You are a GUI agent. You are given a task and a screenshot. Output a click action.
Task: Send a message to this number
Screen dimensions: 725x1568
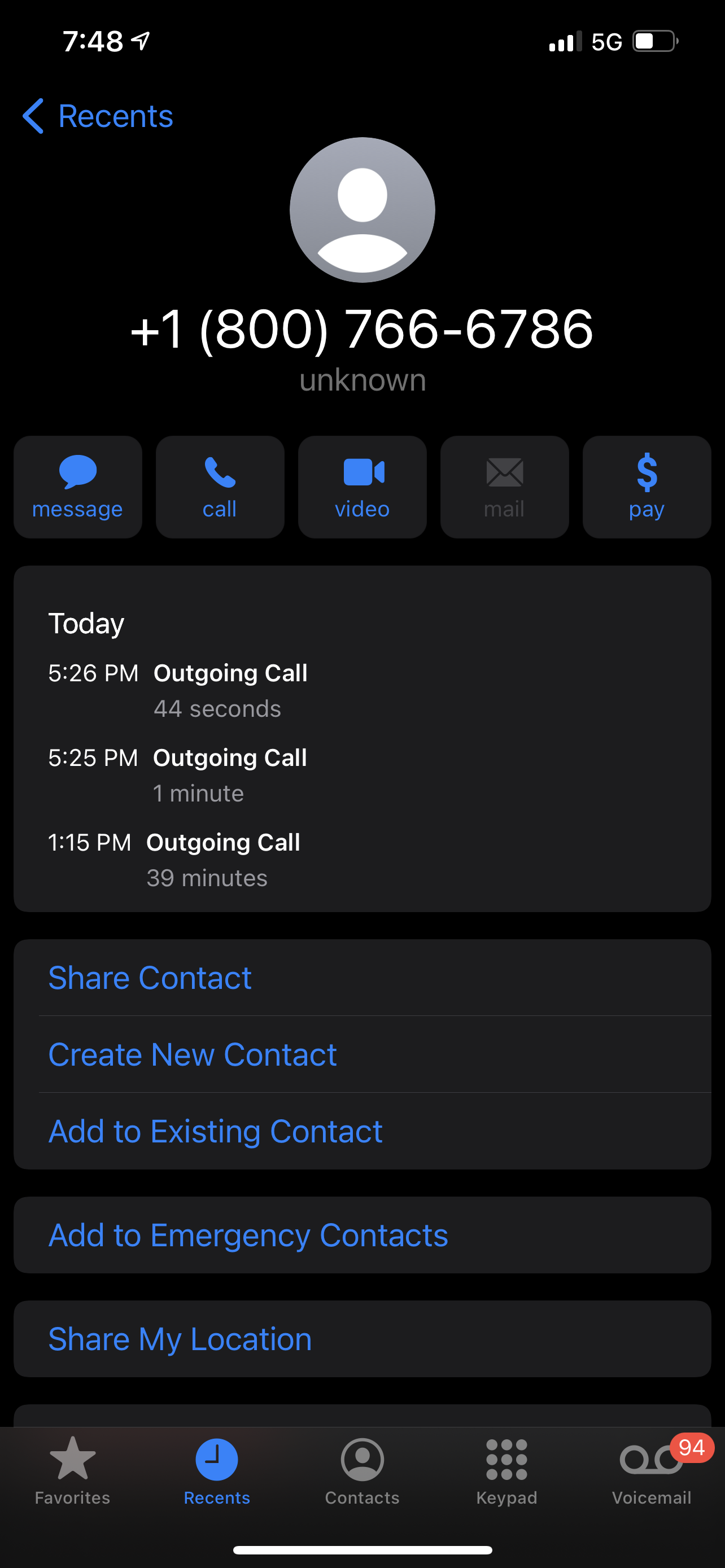pos(77,487)
